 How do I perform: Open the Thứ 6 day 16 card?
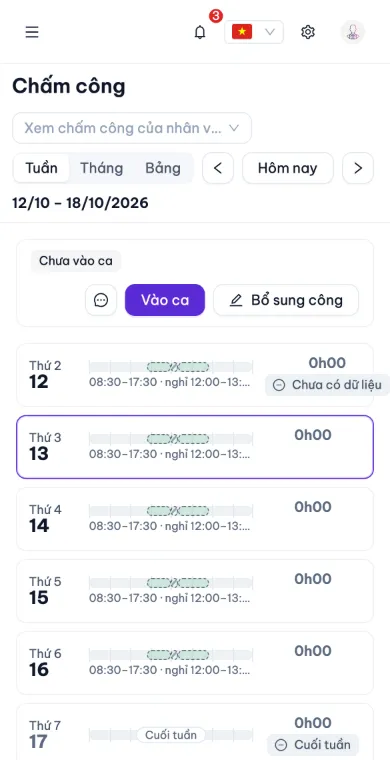[x=195, y=663]
